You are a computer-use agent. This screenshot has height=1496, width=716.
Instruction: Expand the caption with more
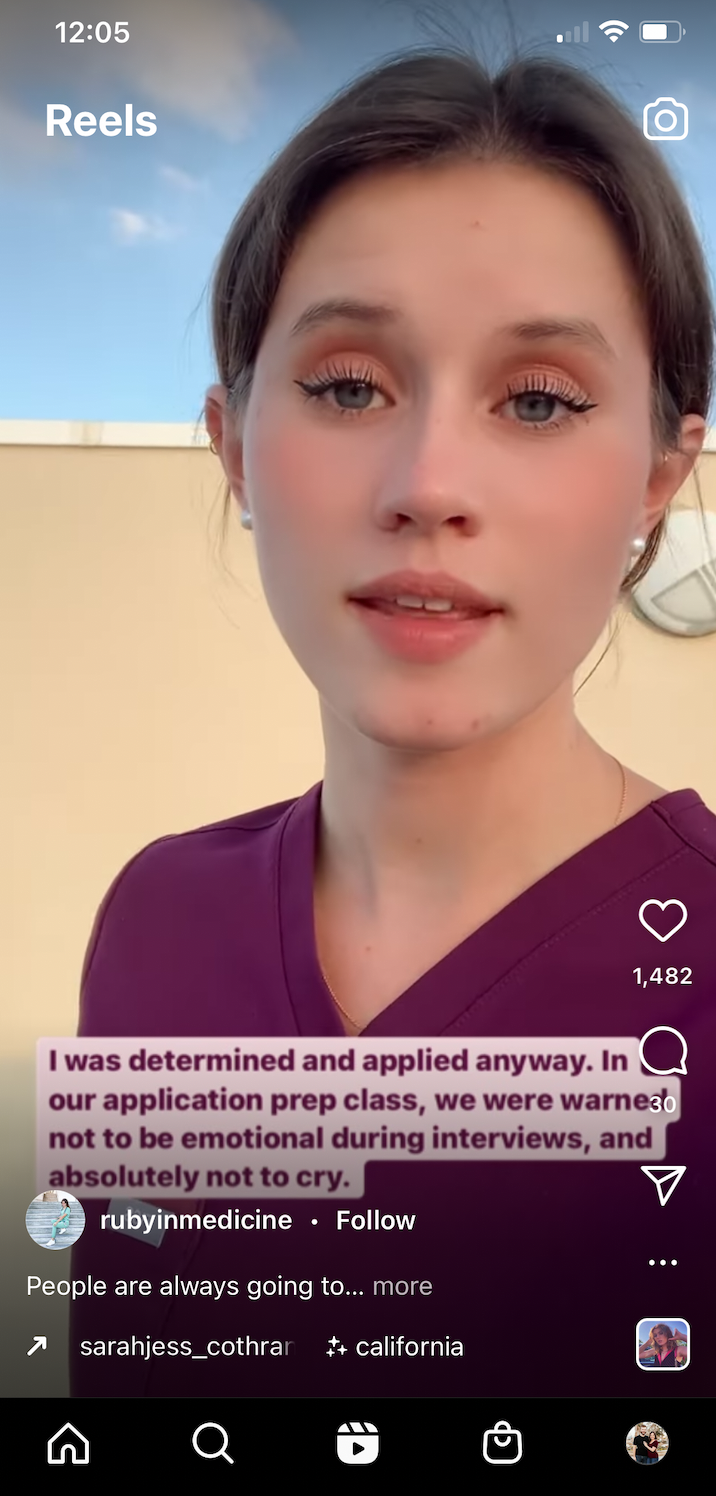403,1286
